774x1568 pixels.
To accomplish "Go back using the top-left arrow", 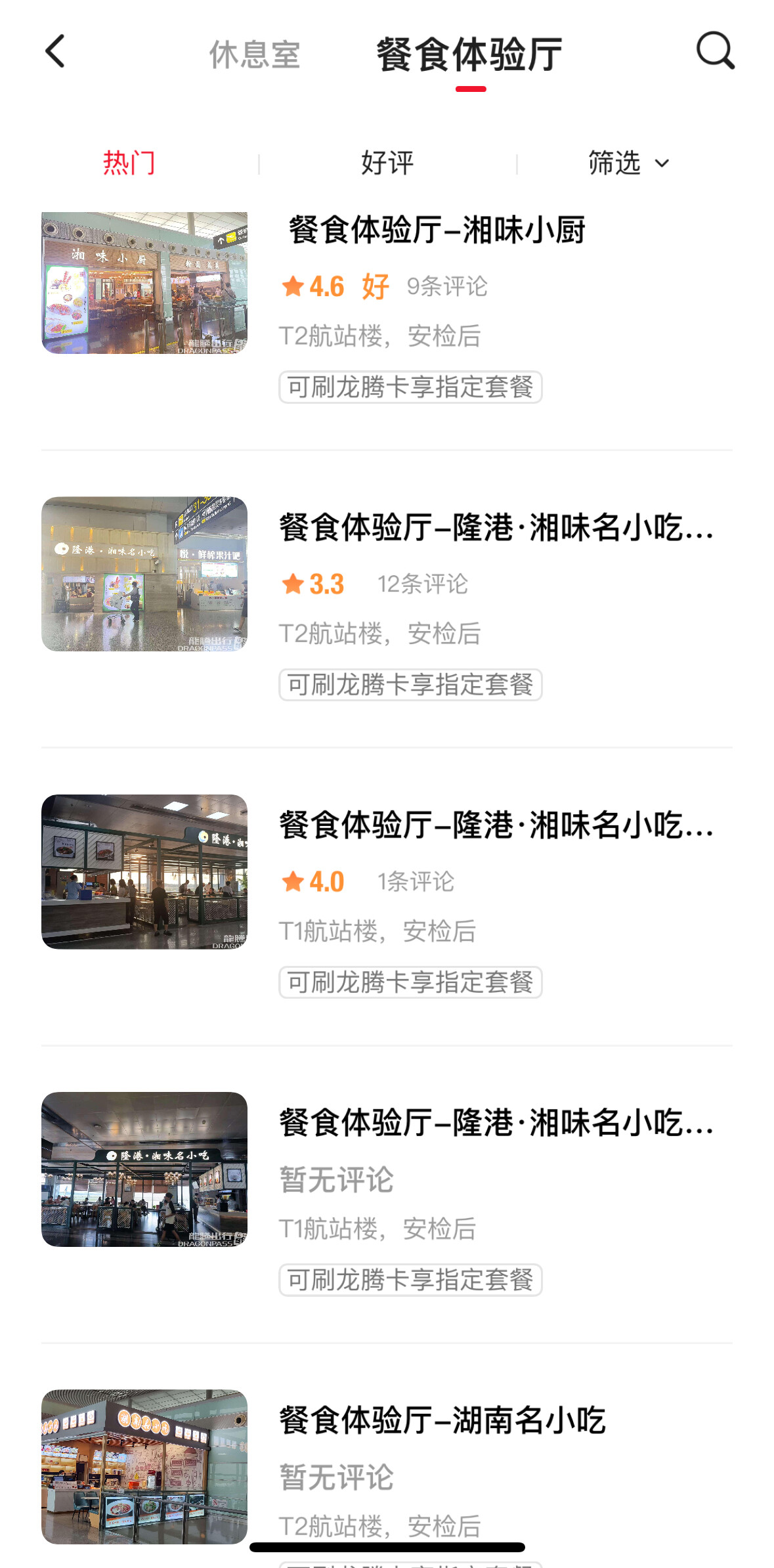I will click(55, 52).
